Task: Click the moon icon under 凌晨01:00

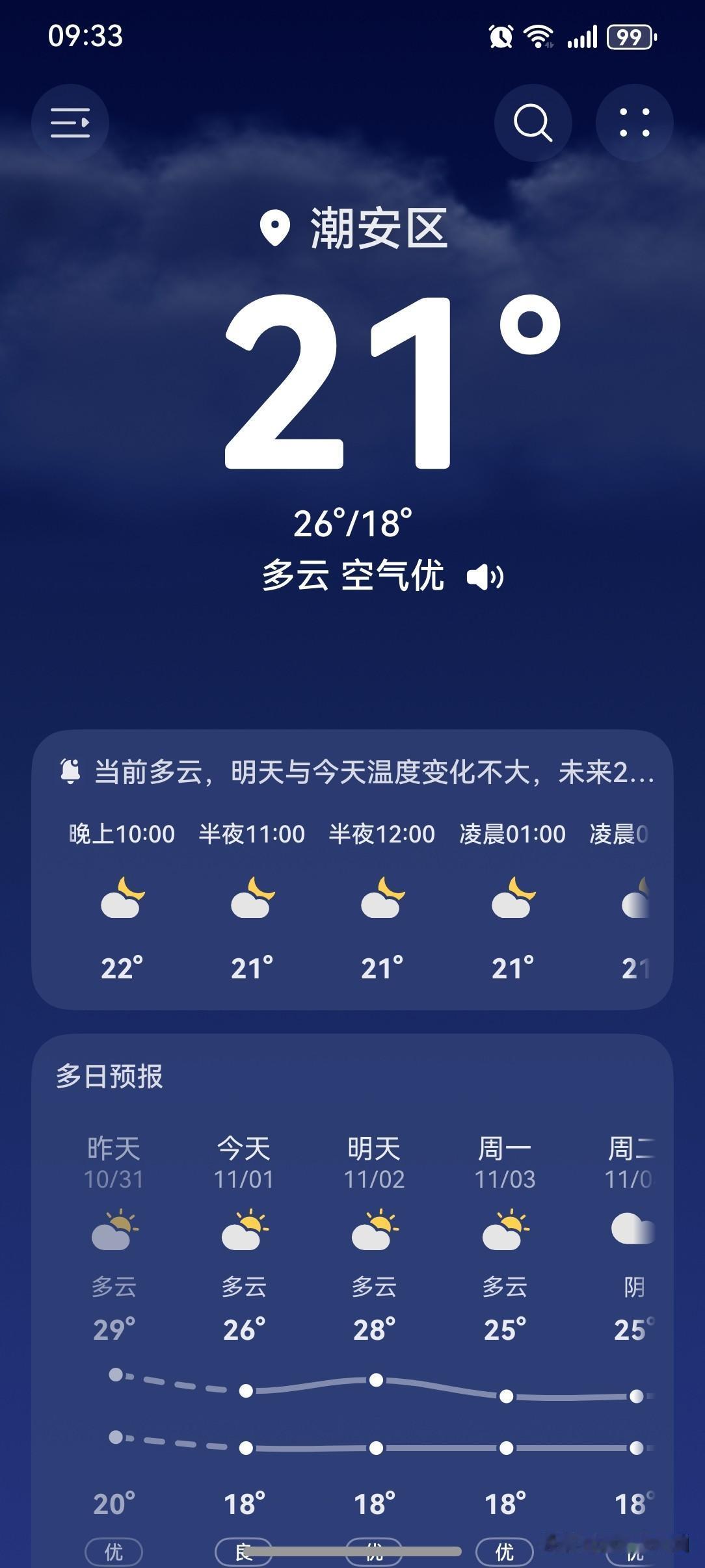Action: click(x=513, y=904)
